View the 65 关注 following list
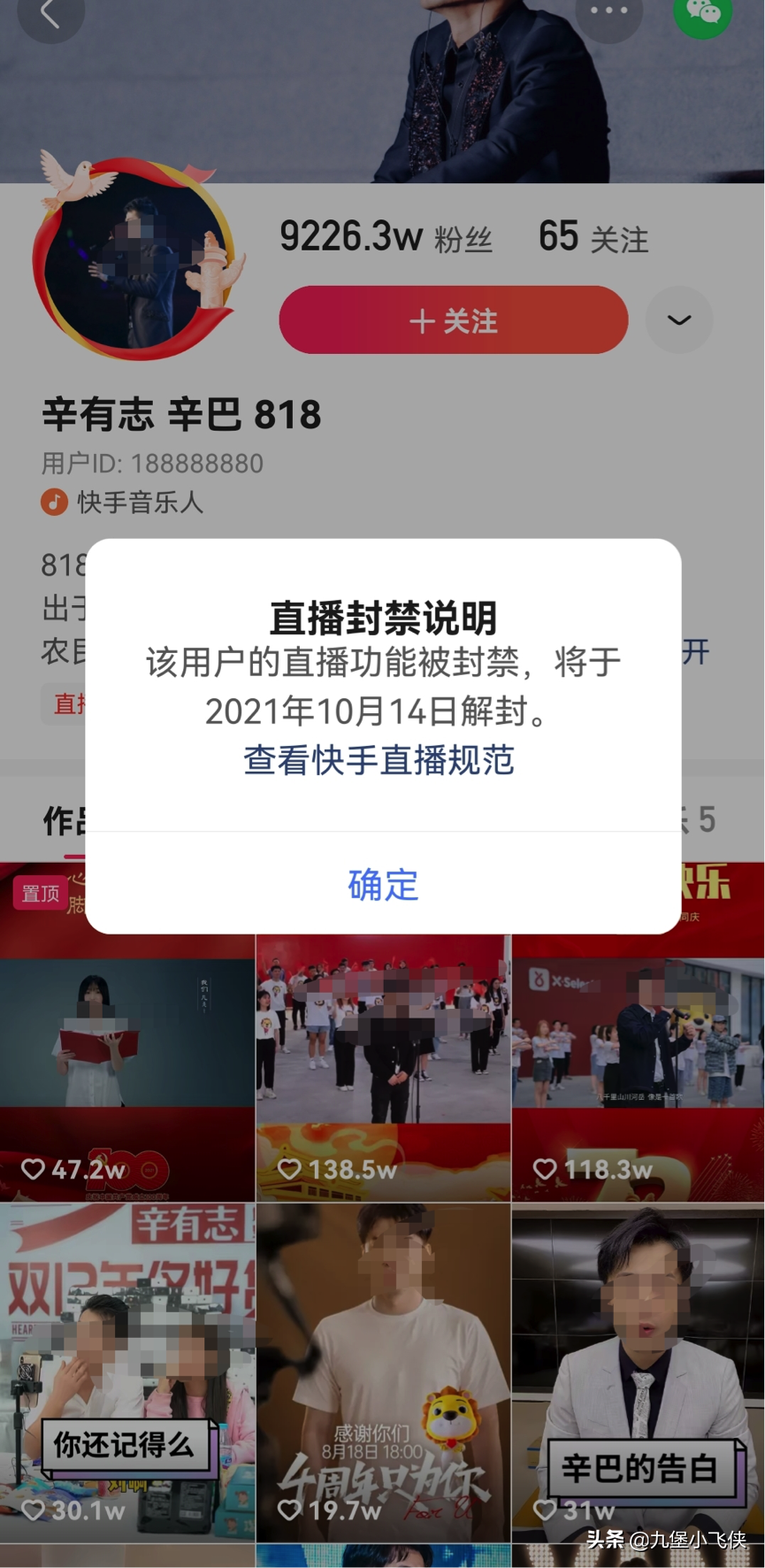 coord(593,237)
